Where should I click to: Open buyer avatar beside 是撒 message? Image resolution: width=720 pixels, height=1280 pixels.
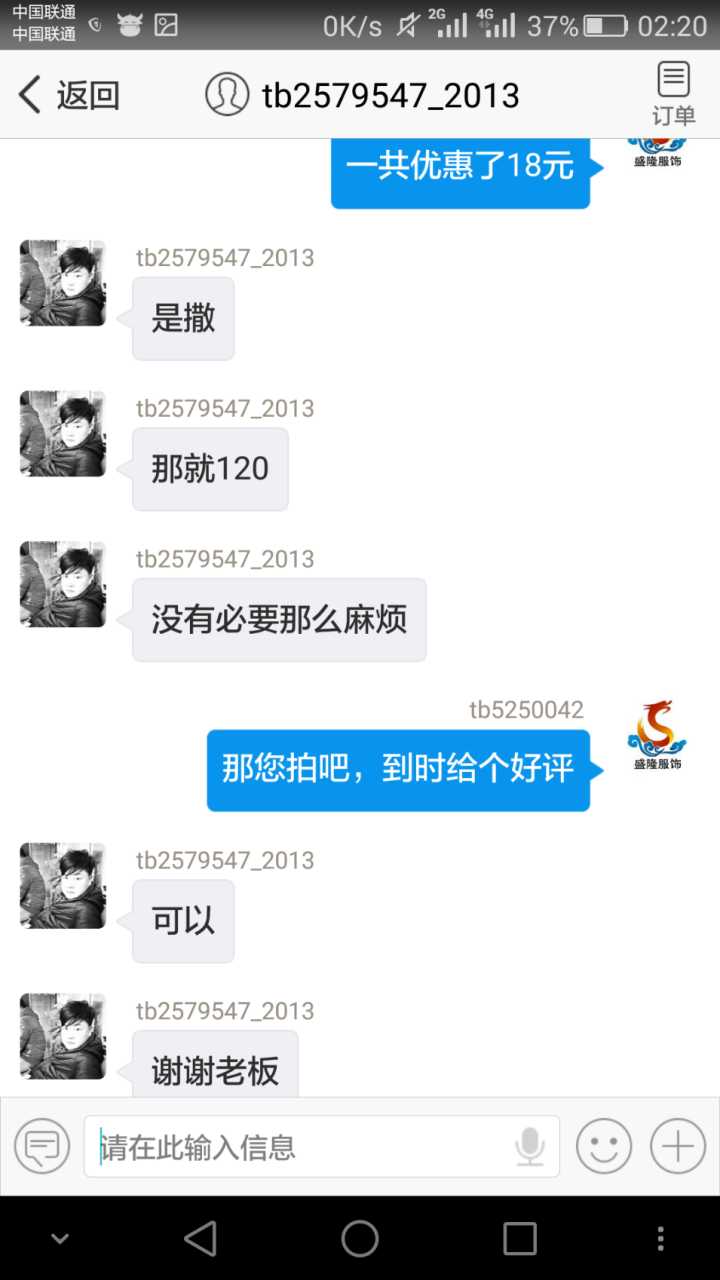click(63, 283)
